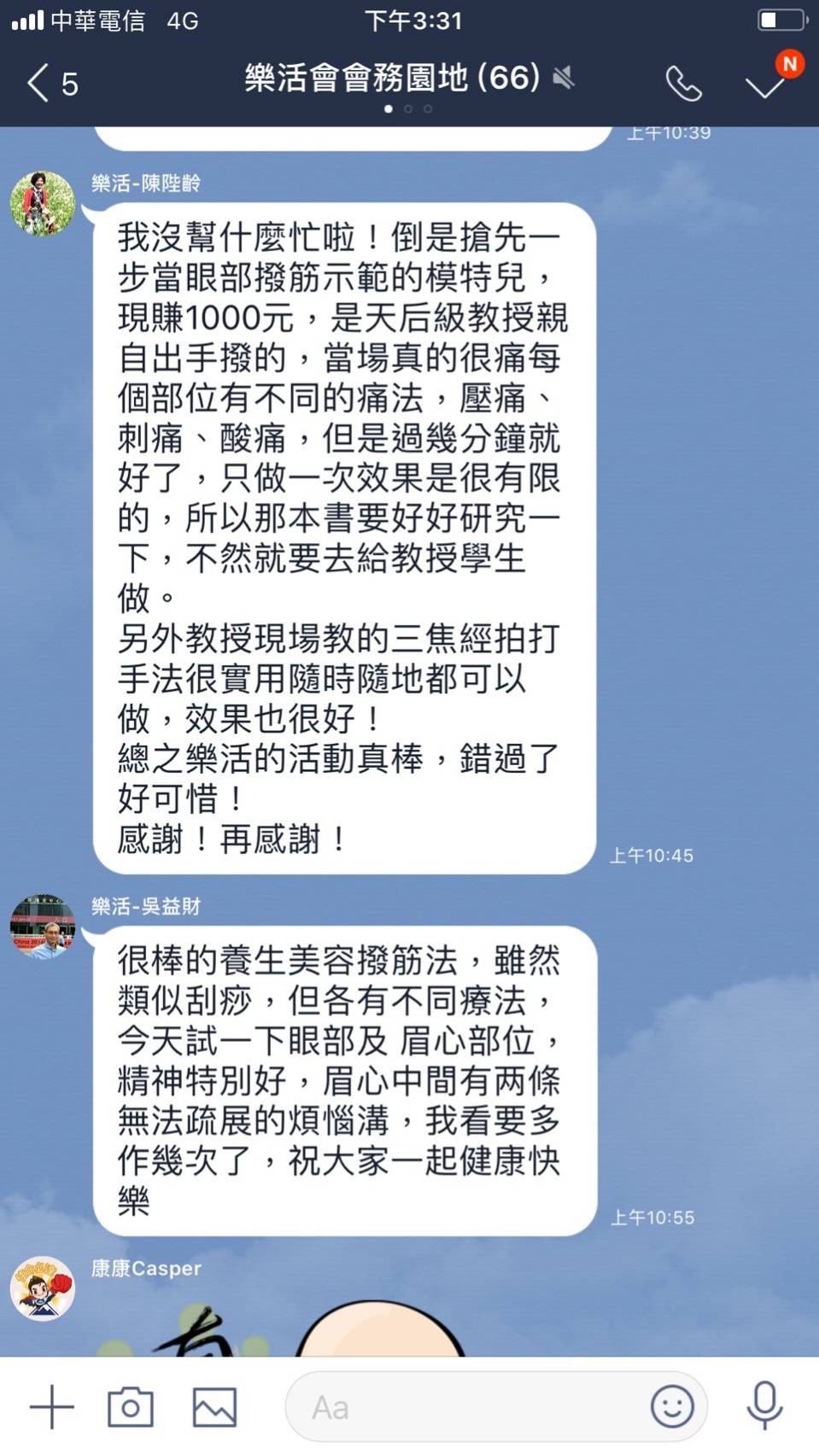
Task: View 樂活-吳益財's profile picture
Action: point(43,927)
